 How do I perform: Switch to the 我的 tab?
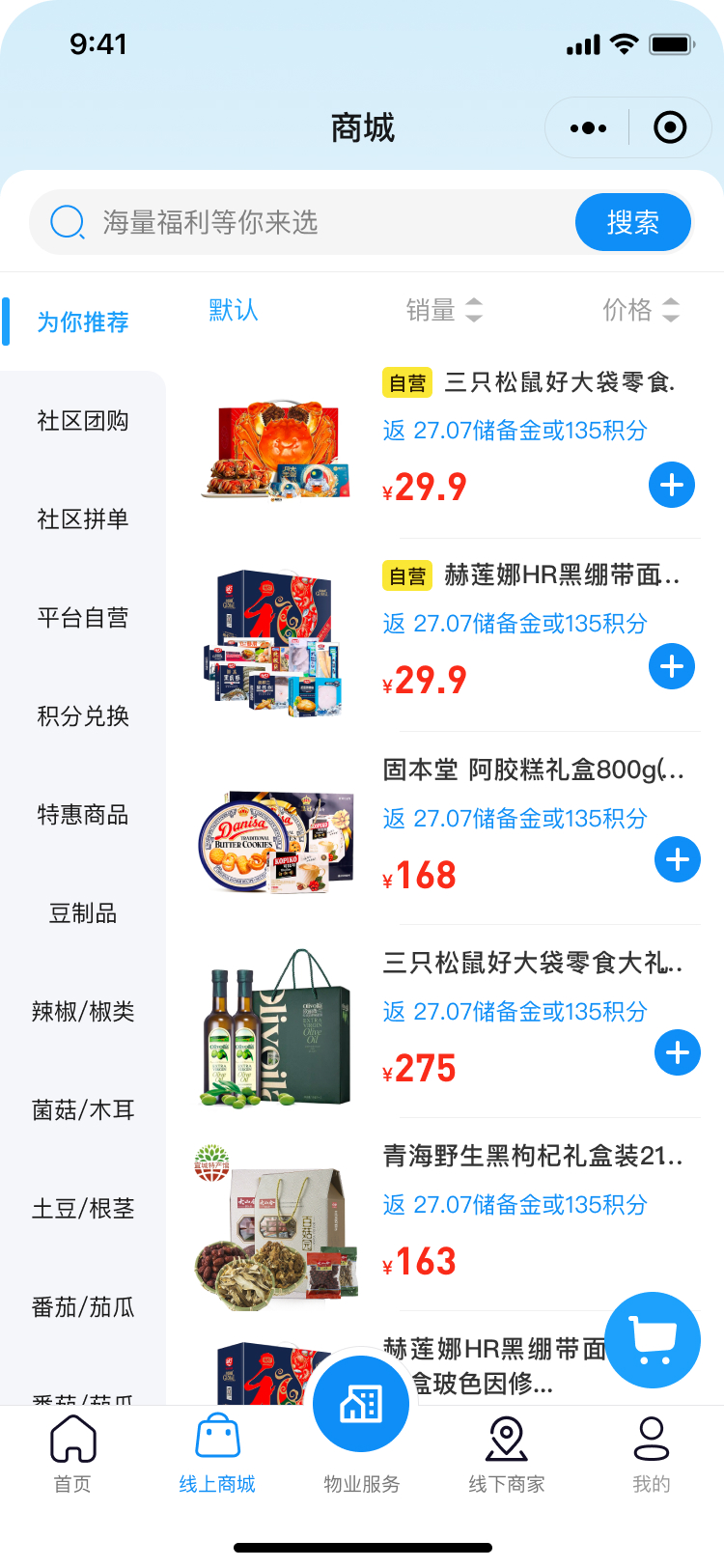(652, 1454)
